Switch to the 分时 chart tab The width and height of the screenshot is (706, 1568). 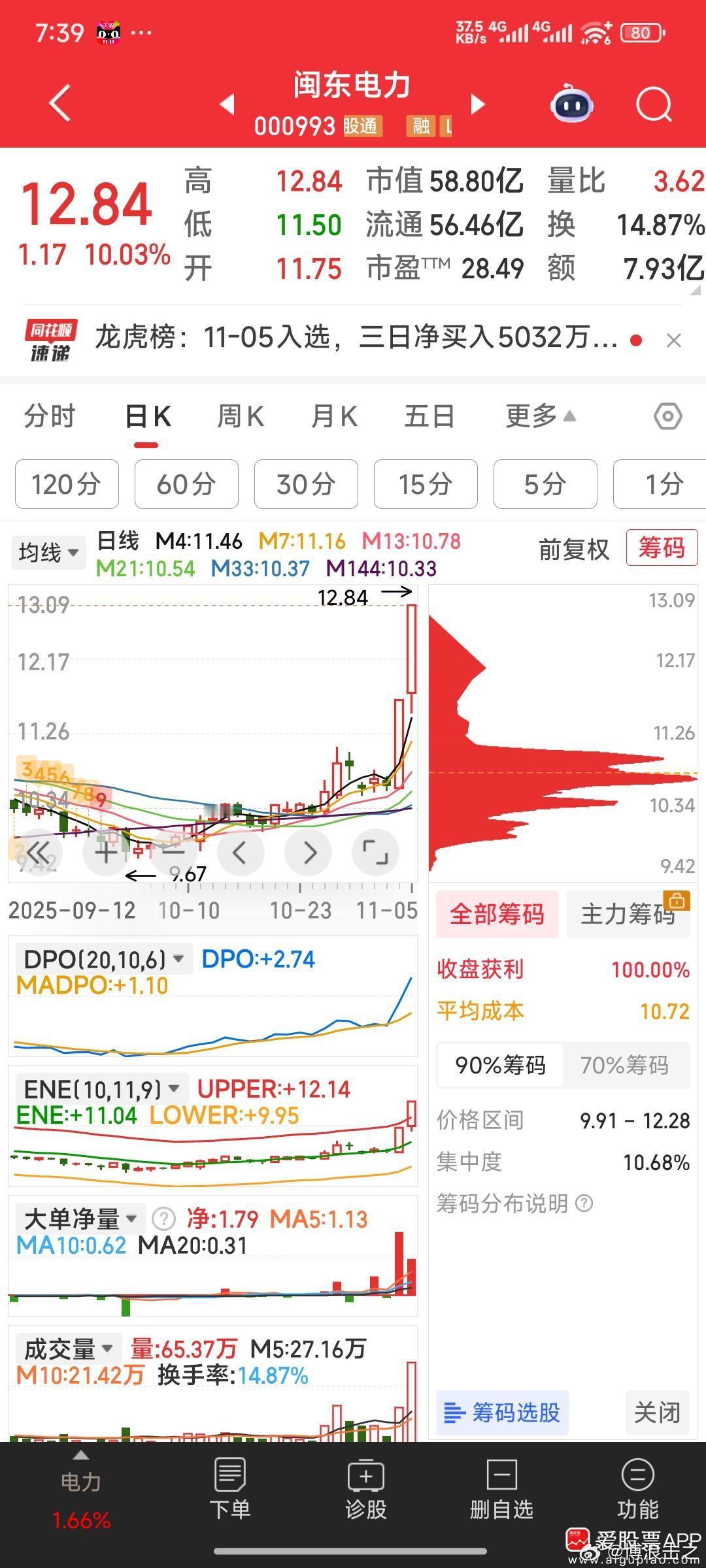click(50, 416)
